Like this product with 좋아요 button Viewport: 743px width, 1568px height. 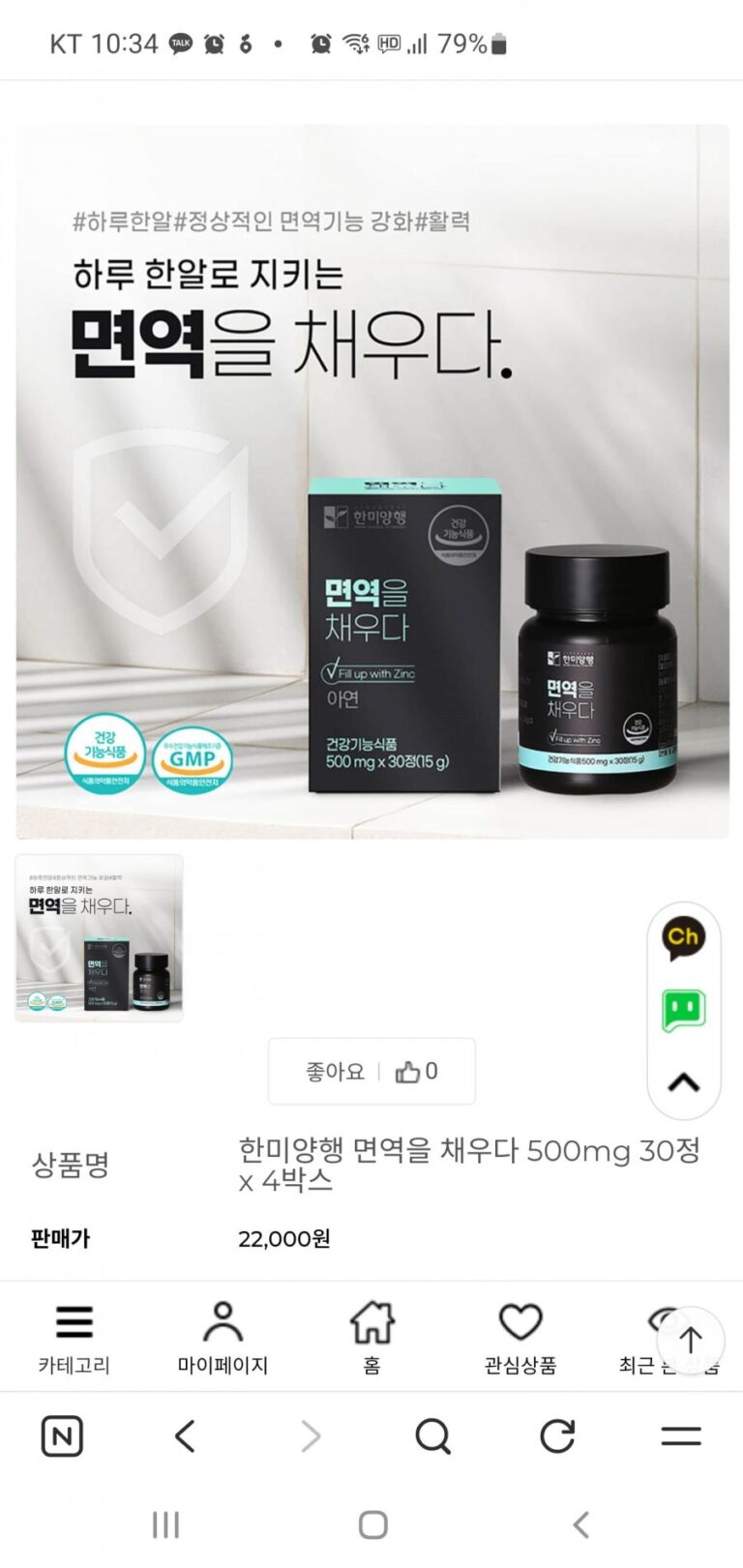tap(371, 1071)
